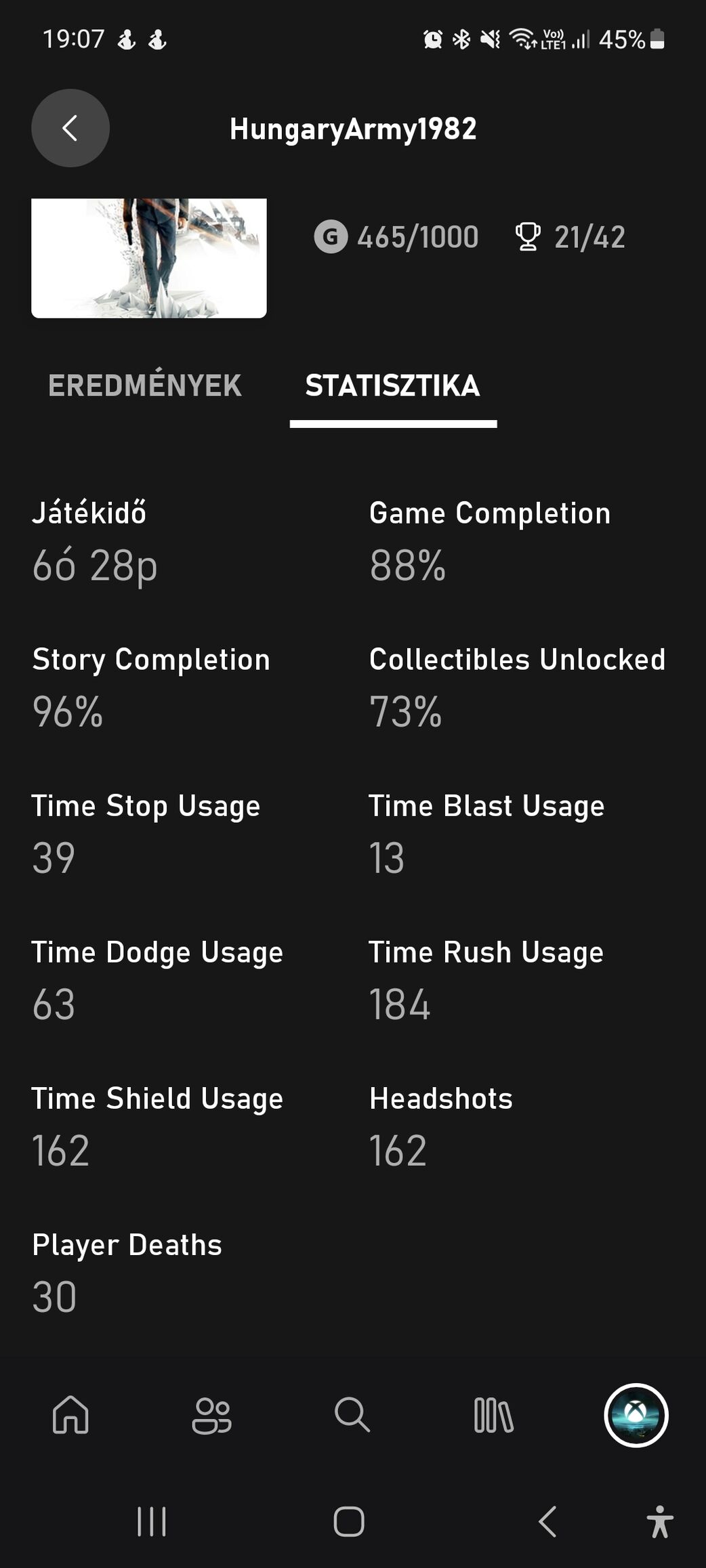Open the profile avatar tab
This screenshot has height=1568, width=706.
point(636,1415)
